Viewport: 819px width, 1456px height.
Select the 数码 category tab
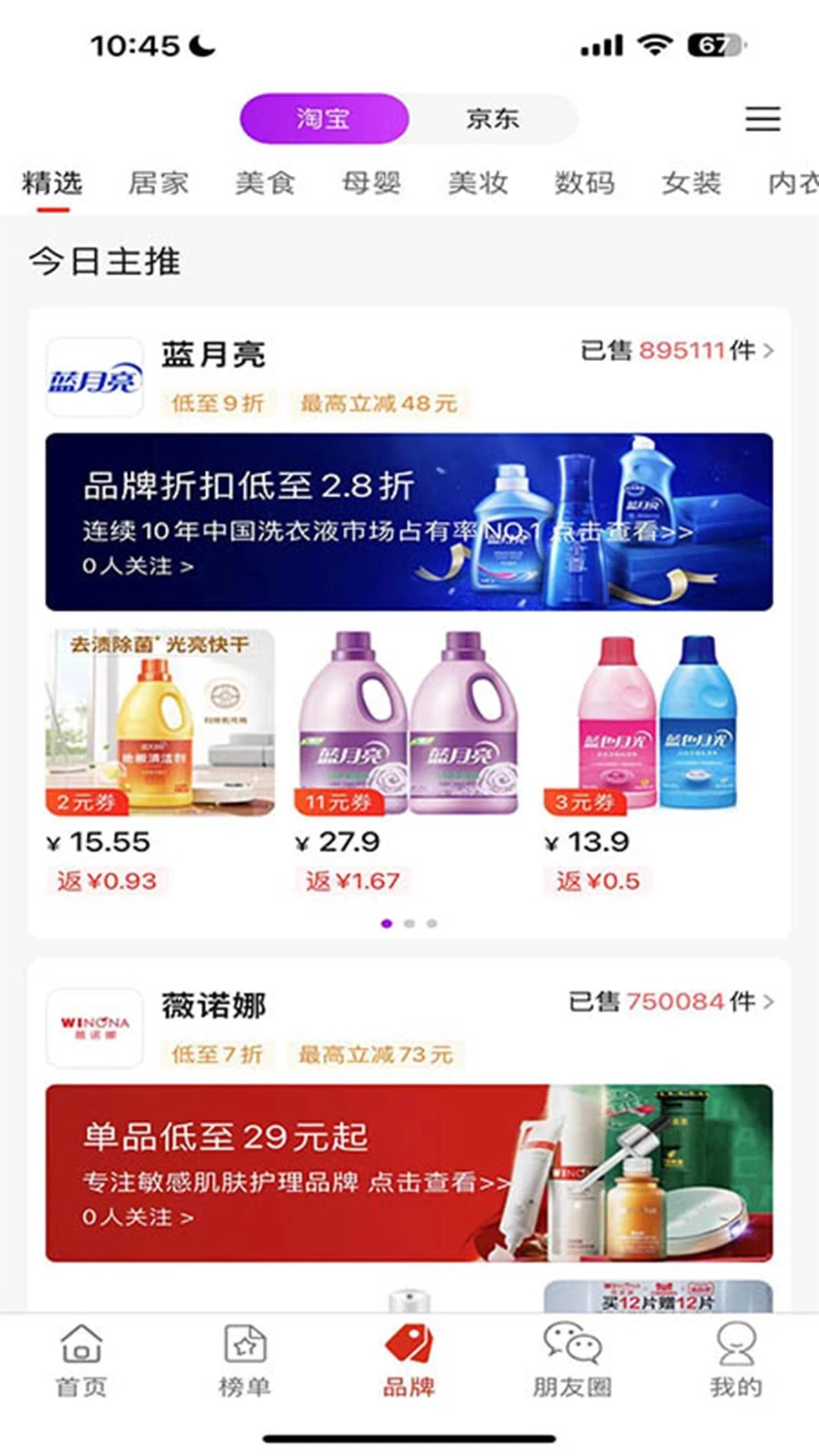pyautogui.click(x=584, y=182)
